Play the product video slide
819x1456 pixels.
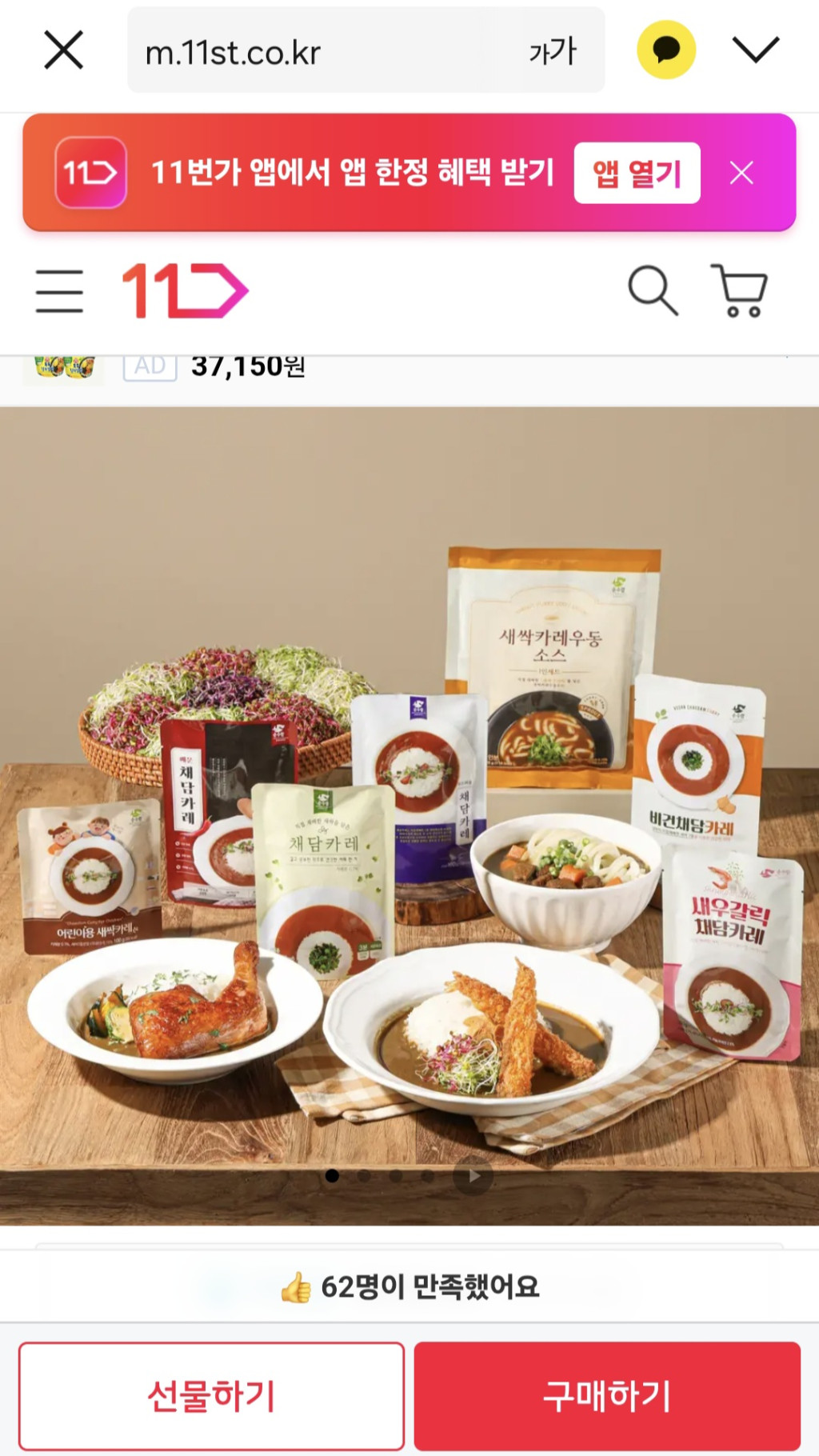(473, 1176)
